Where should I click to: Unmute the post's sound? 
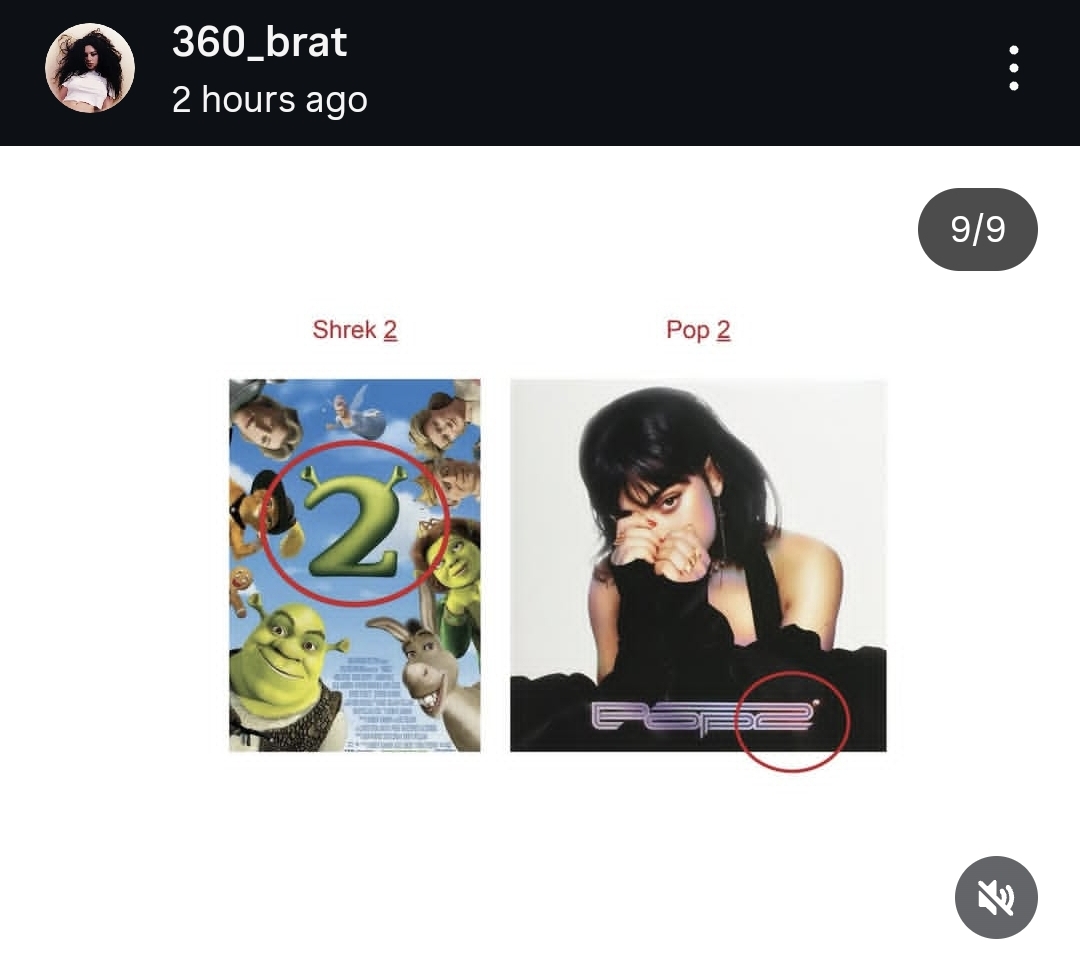[996, 897]
